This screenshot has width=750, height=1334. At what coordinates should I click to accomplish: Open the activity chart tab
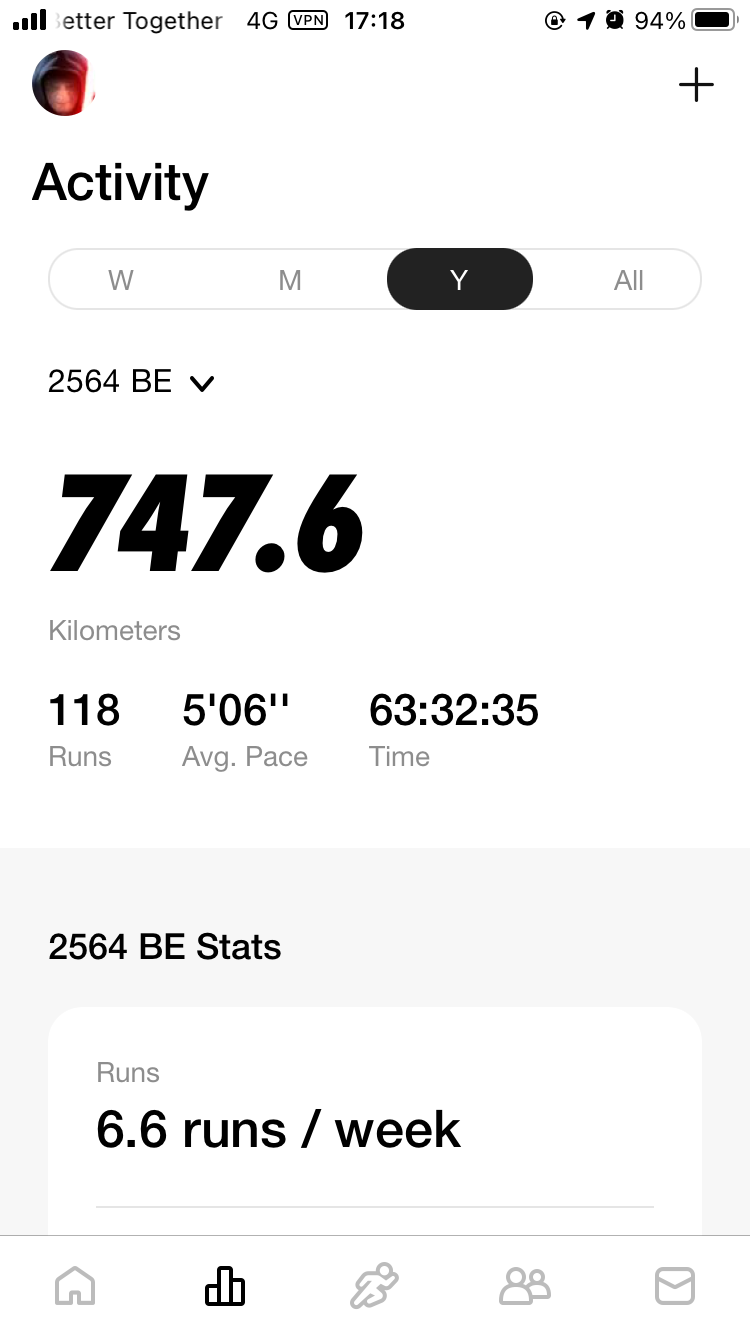[x=225, y=1286]
